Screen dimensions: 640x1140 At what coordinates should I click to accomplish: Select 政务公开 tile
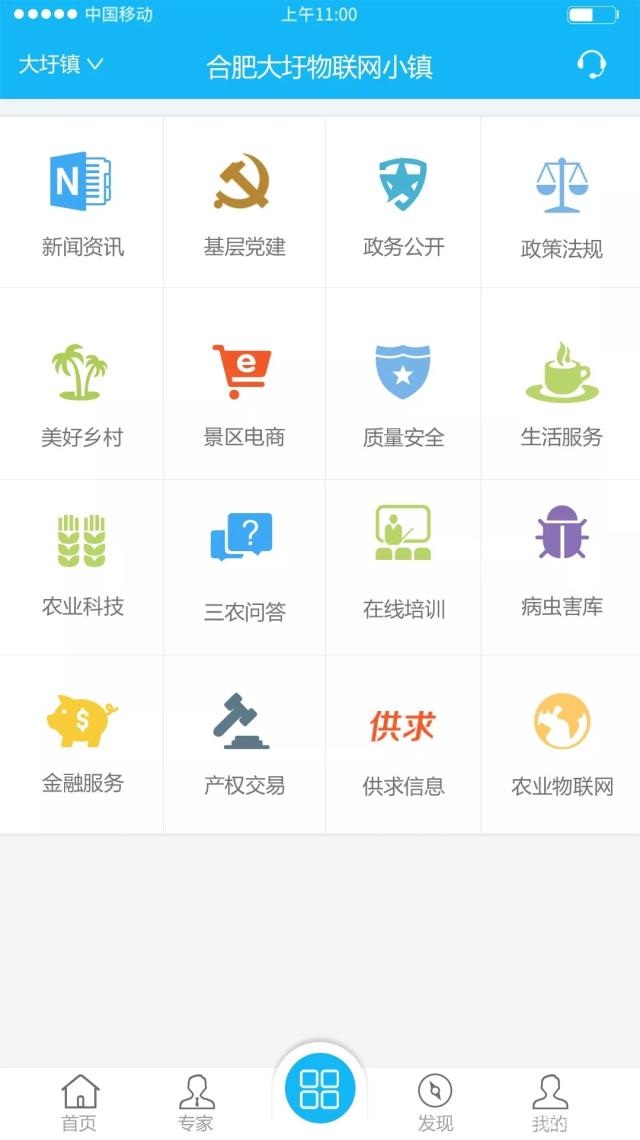tap(403, 203)
